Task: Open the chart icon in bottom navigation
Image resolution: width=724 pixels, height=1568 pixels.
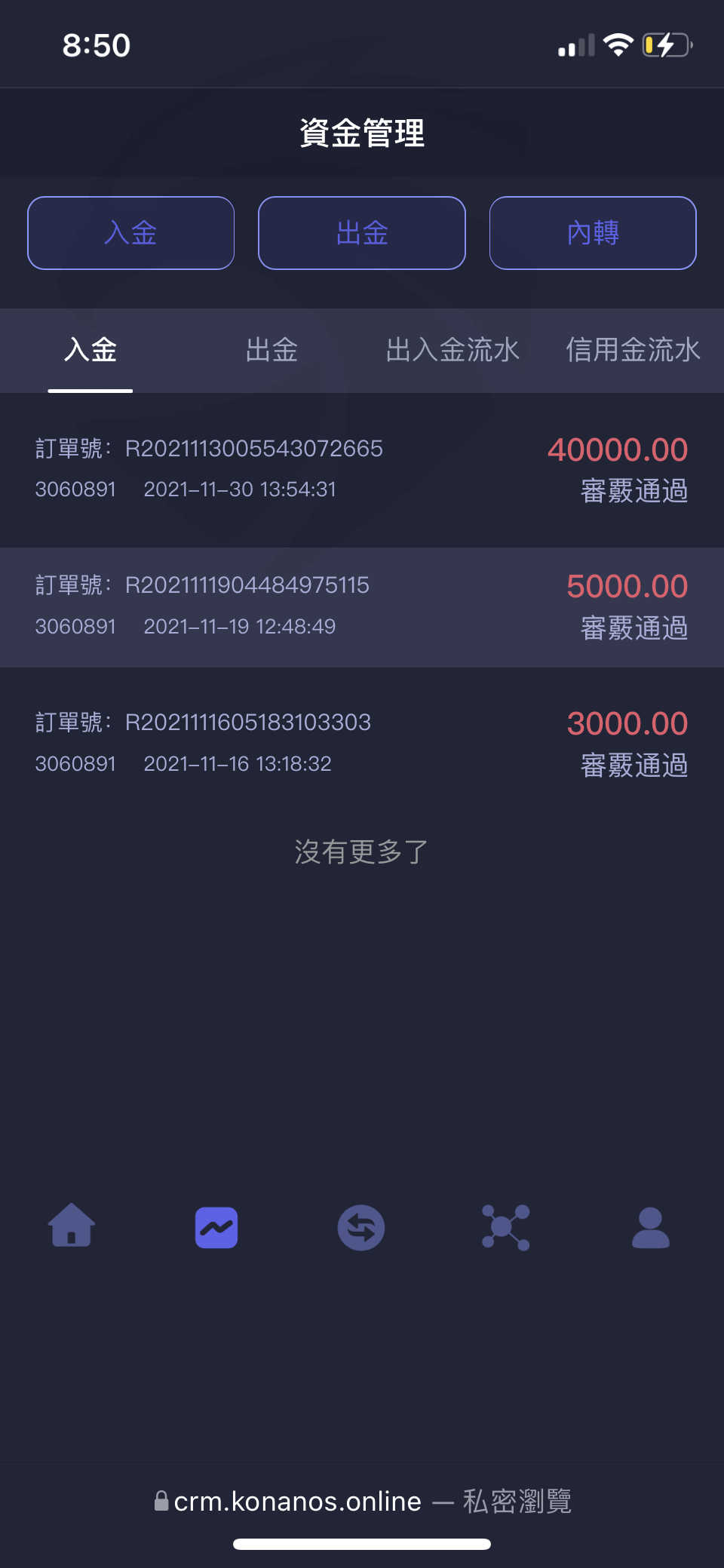Action: pos(216,1227)
